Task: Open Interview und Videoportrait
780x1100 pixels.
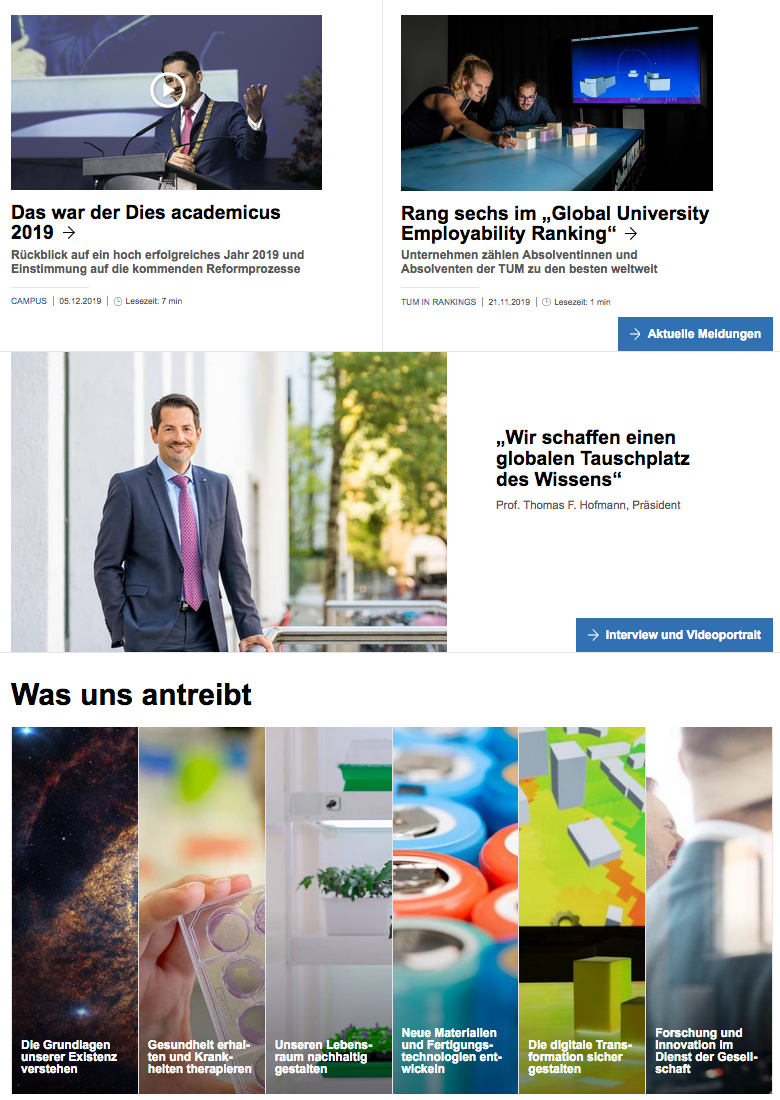Action: (x=674, y=635)
